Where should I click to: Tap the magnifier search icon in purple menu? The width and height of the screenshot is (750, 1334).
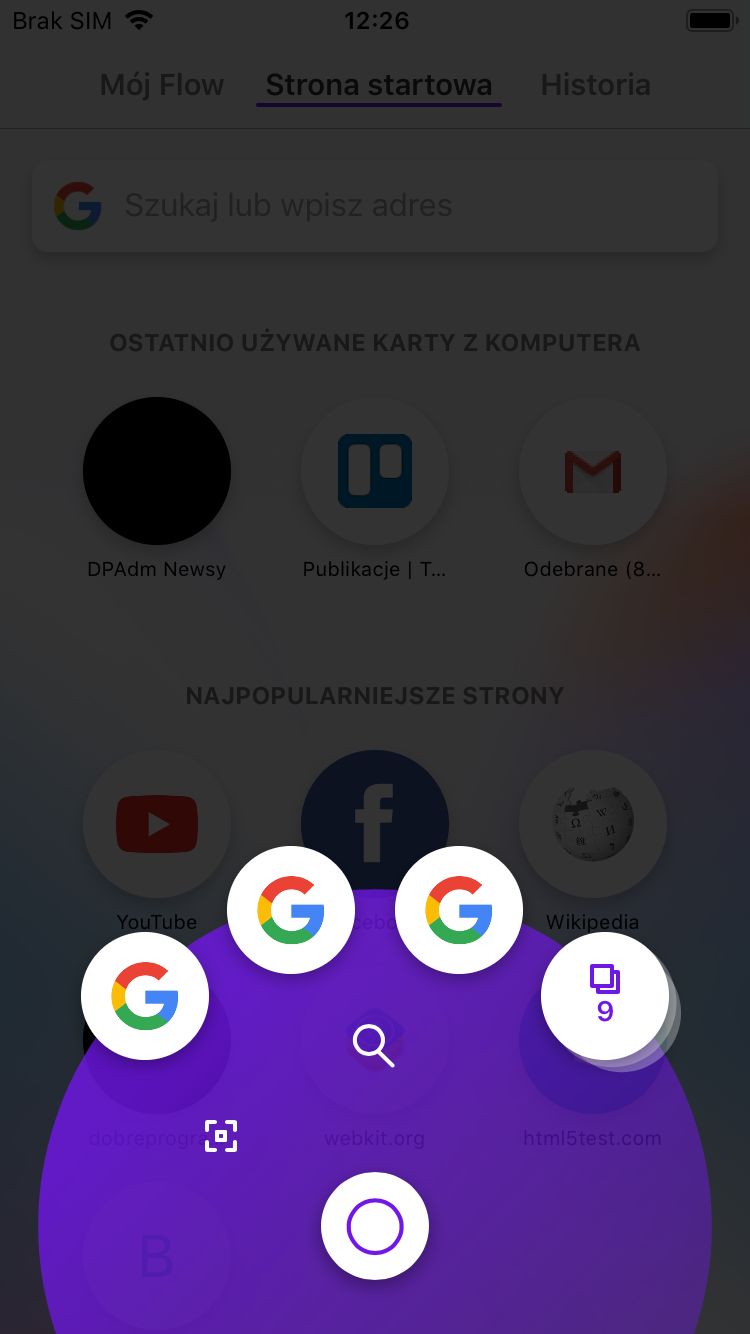click(373, 1045)
